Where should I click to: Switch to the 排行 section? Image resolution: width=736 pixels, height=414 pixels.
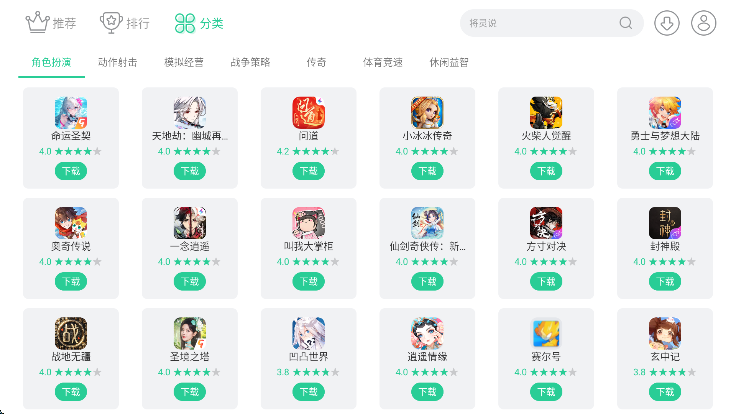124,22
